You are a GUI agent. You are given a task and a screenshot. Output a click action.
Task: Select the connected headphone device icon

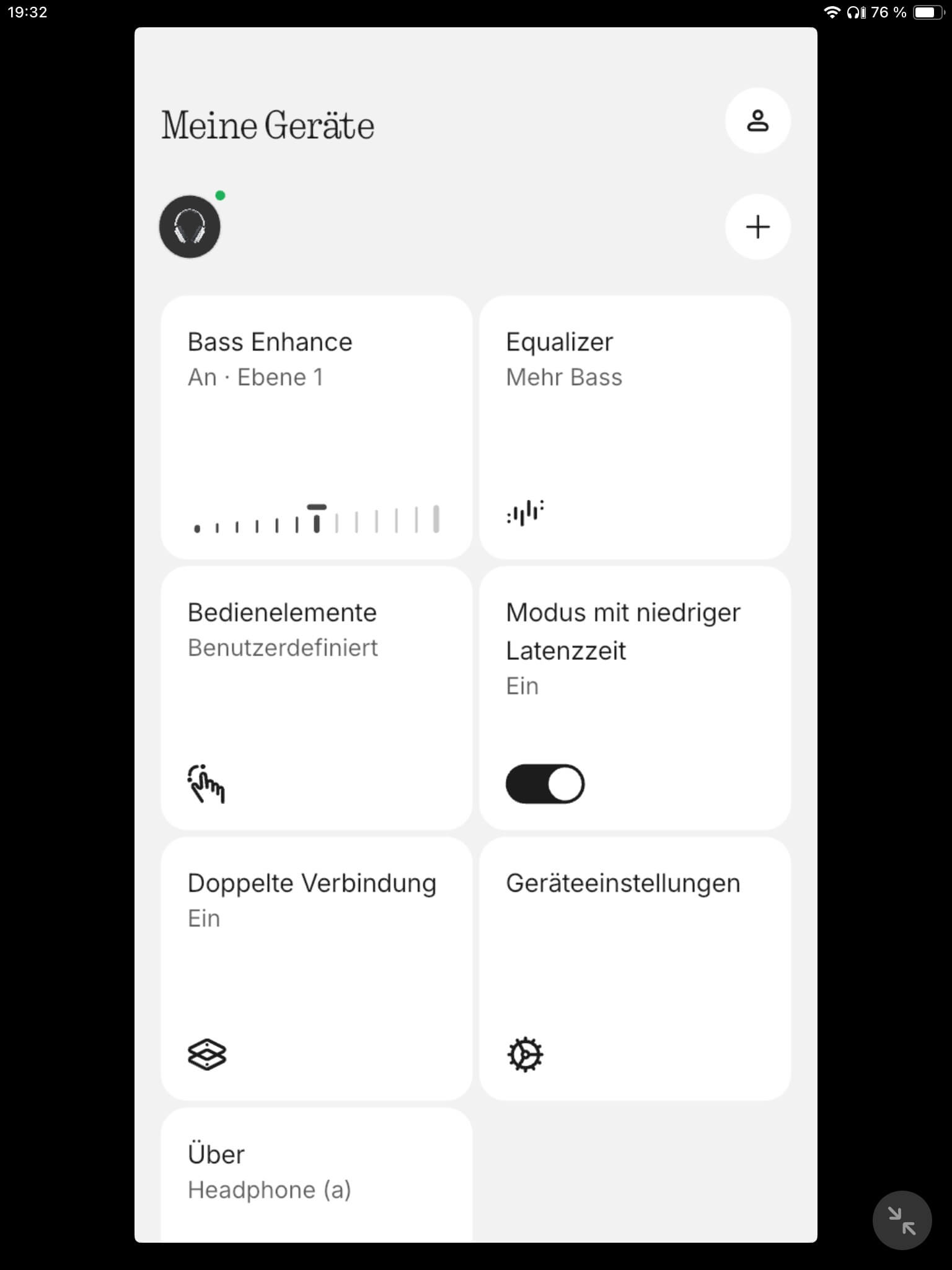pos(190,227)
